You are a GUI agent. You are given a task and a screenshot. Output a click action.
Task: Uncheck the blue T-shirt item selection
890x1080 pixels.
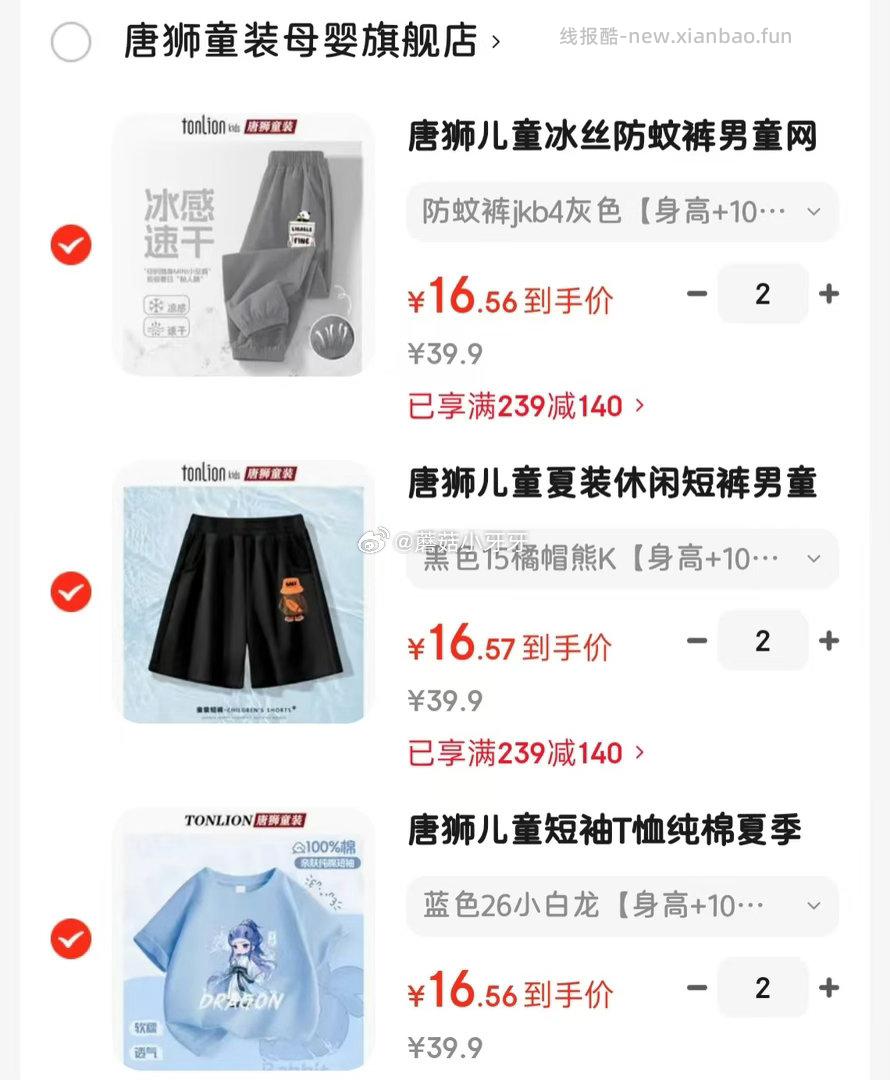click(x=70, y=938)
